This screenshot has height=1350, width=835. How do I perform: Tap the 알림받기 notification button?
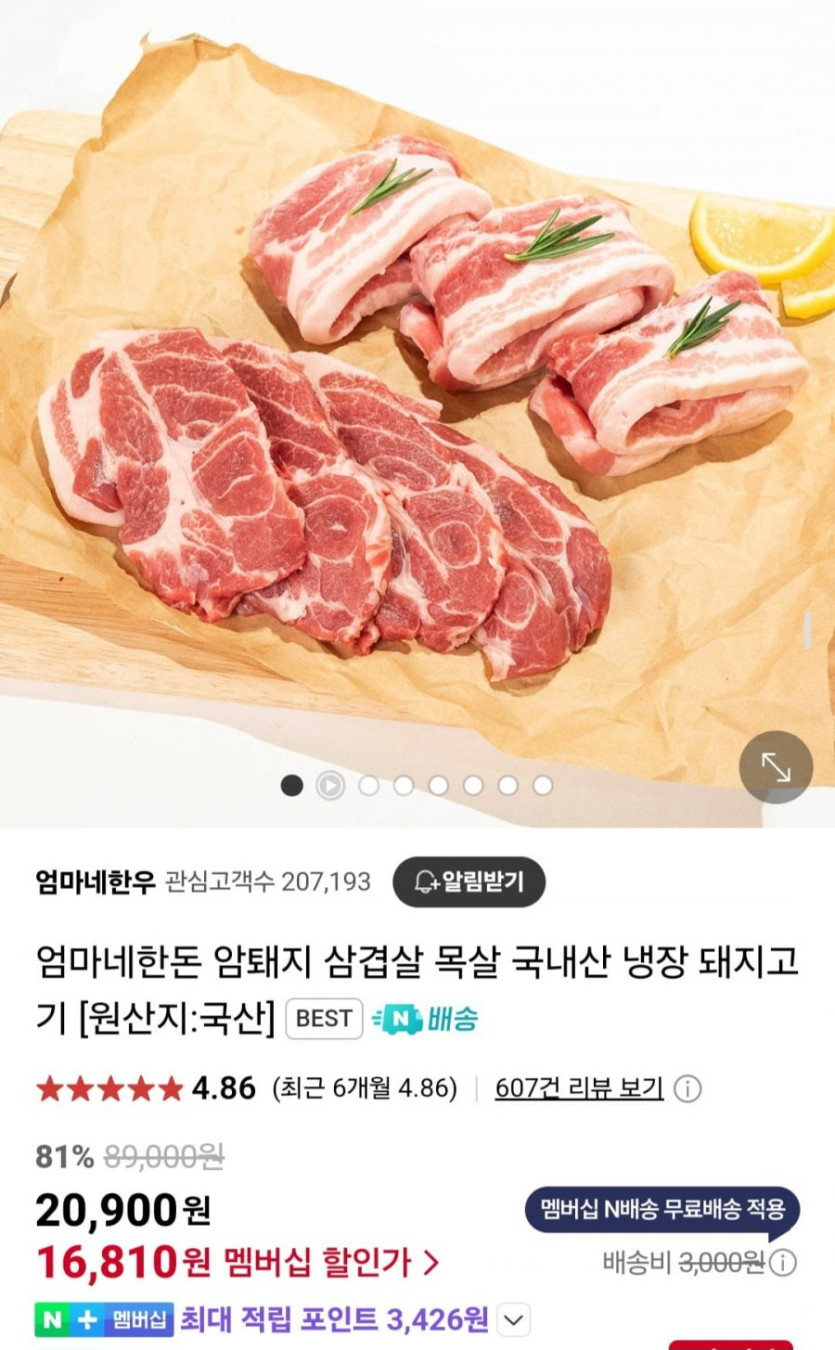pyautogui.click(x=468, y=881)
